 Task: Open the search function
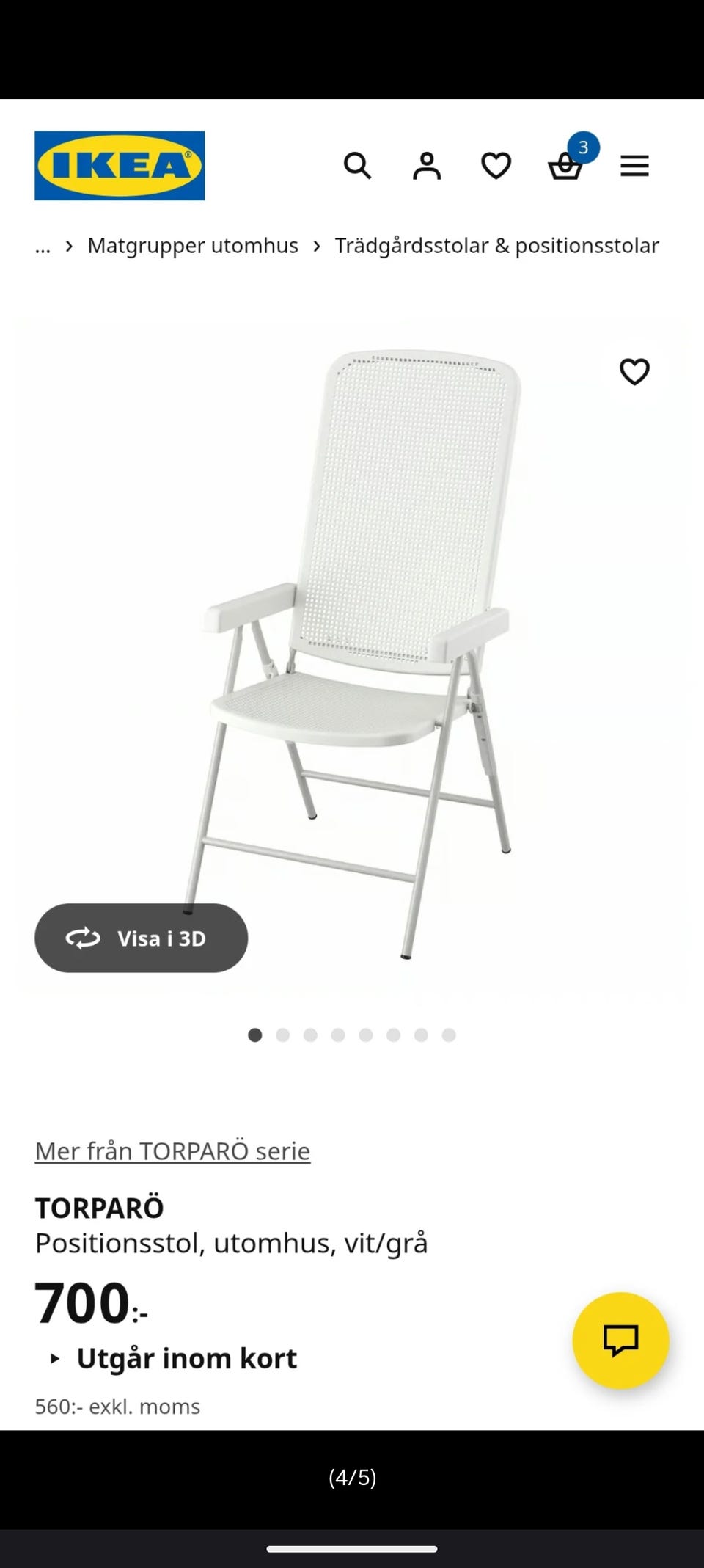point(358,166)
